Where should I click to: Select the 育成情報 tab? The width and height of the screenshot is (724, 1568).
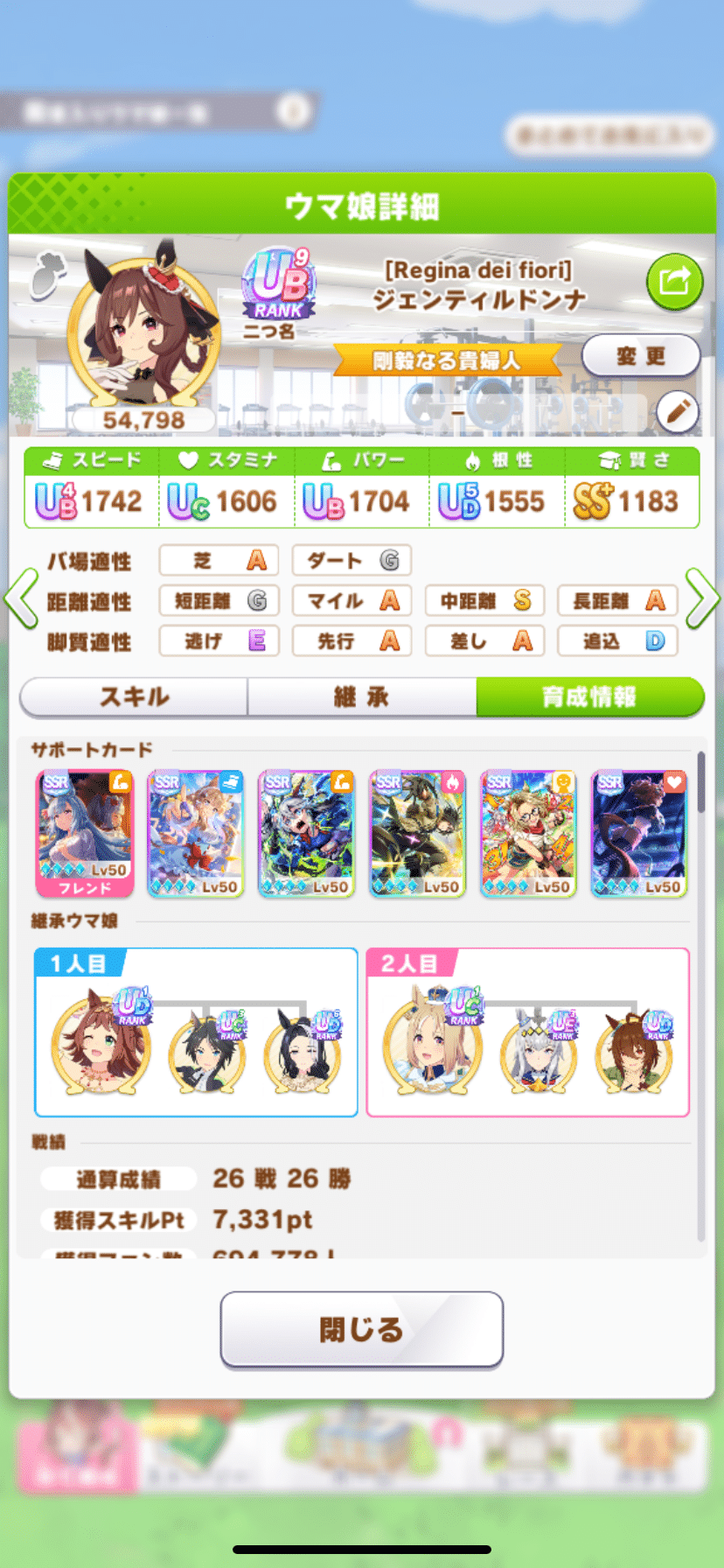coord(589,697)
